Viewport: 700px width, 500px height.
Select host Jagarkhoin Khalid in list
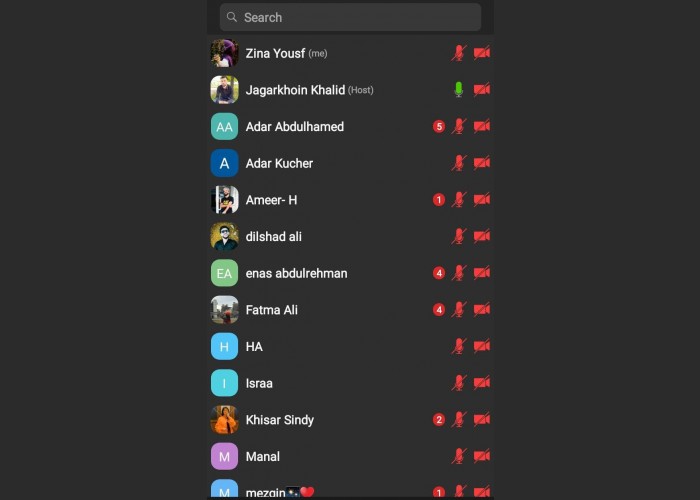pos(295,90)
